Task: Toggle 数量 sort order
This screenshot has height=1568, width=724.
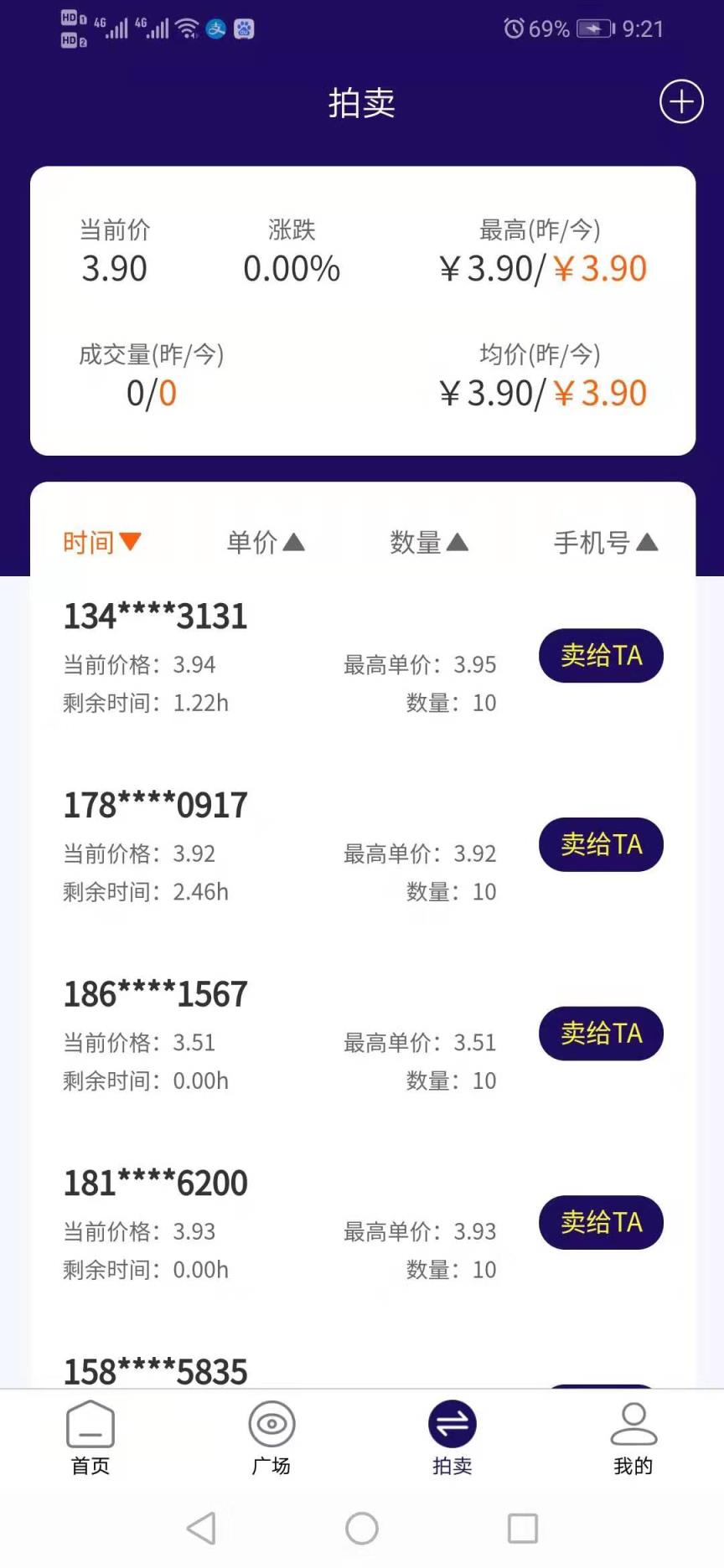Action: tap(430, 542)
